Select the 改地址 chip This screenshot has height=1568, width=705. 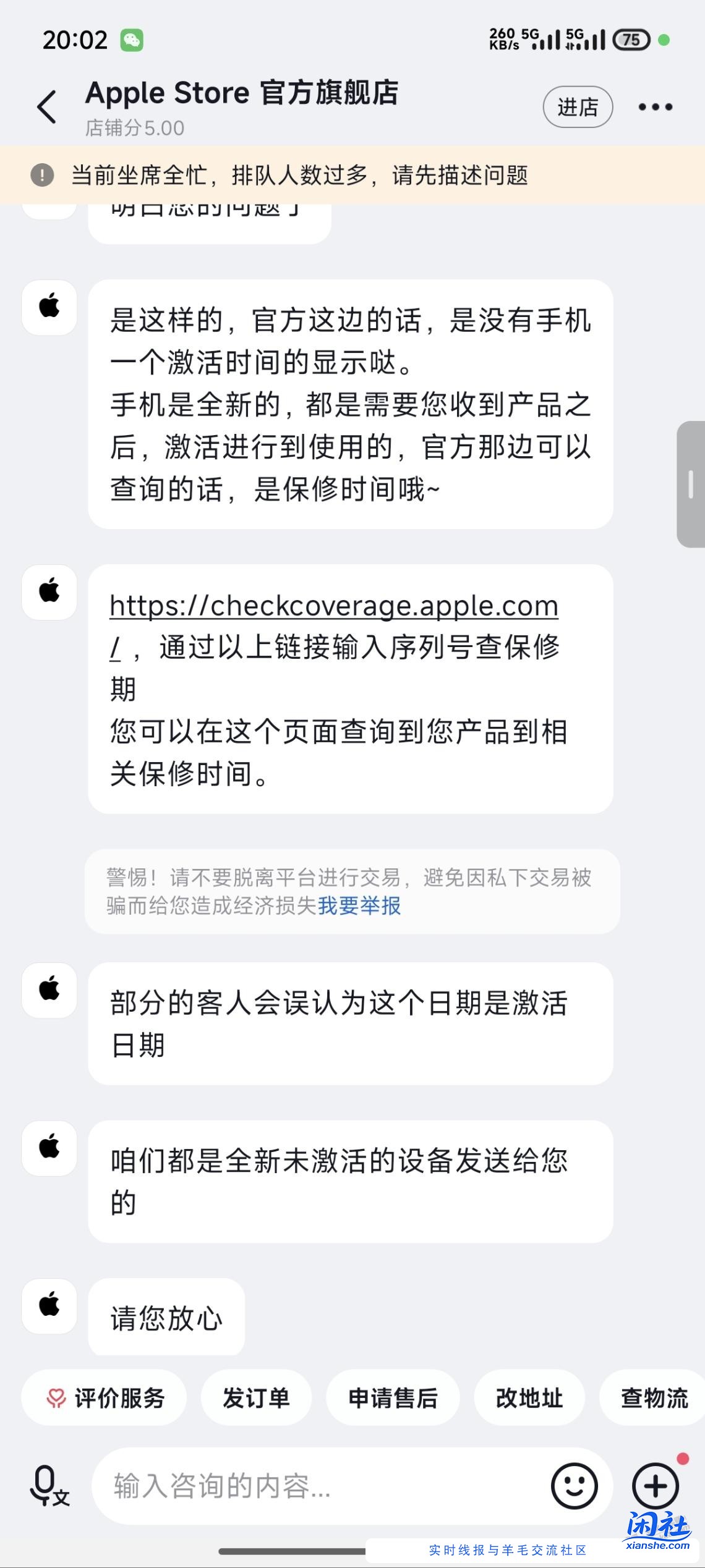pos(529,1398)
